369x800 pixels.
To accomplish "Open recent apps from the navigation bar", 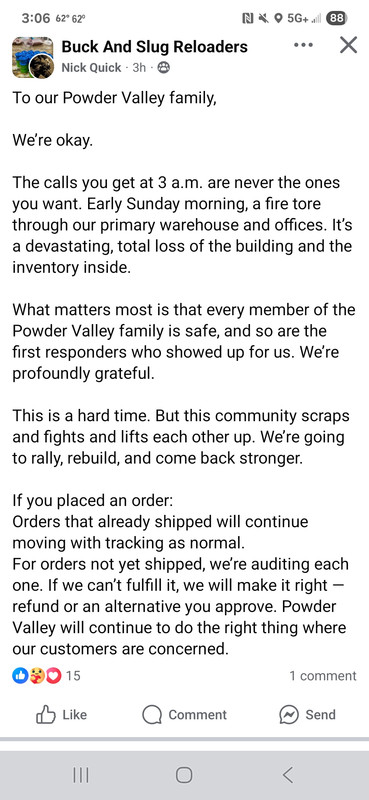I will 81,775.
